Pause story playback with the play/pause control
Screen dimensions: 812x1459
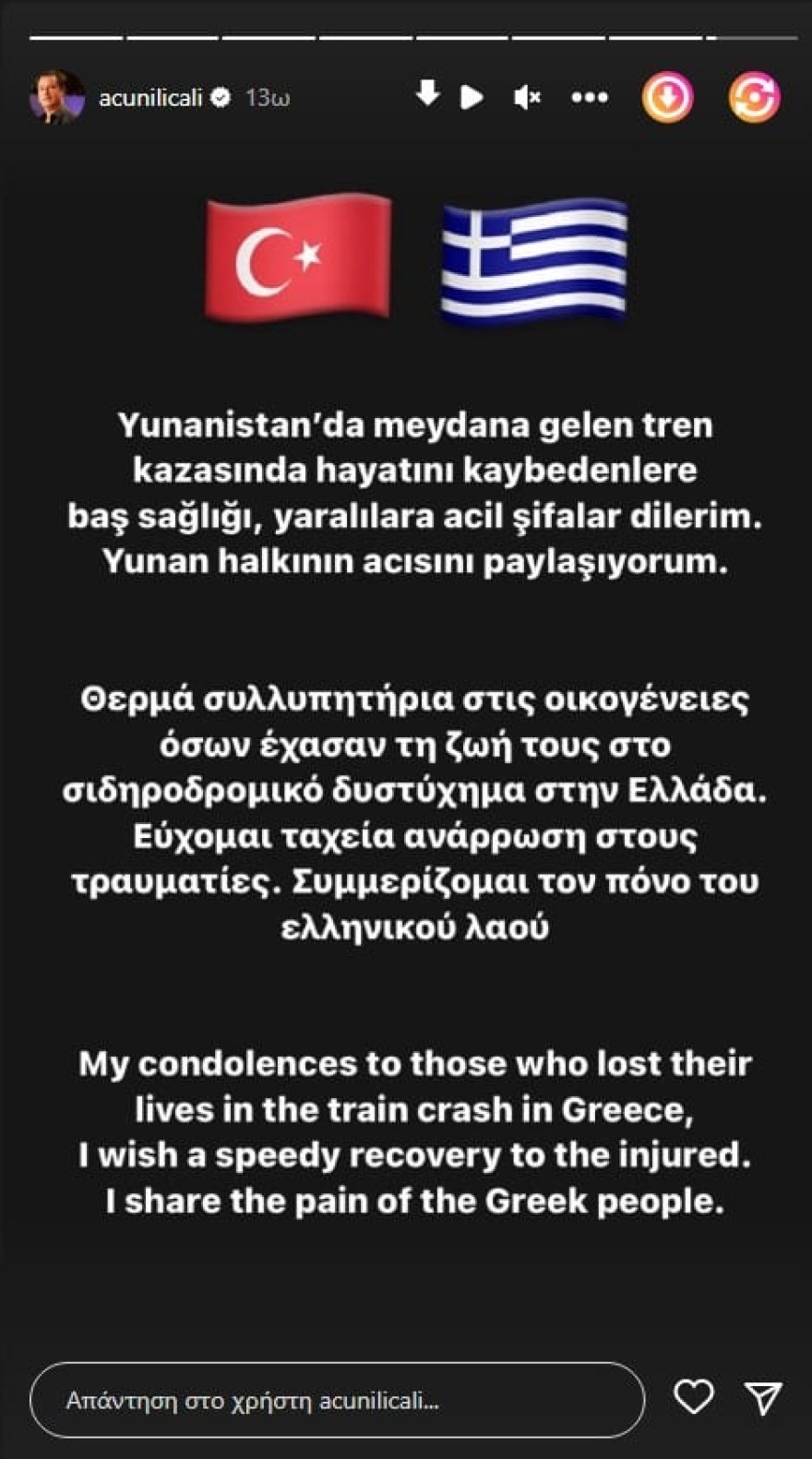click(472, 95)
